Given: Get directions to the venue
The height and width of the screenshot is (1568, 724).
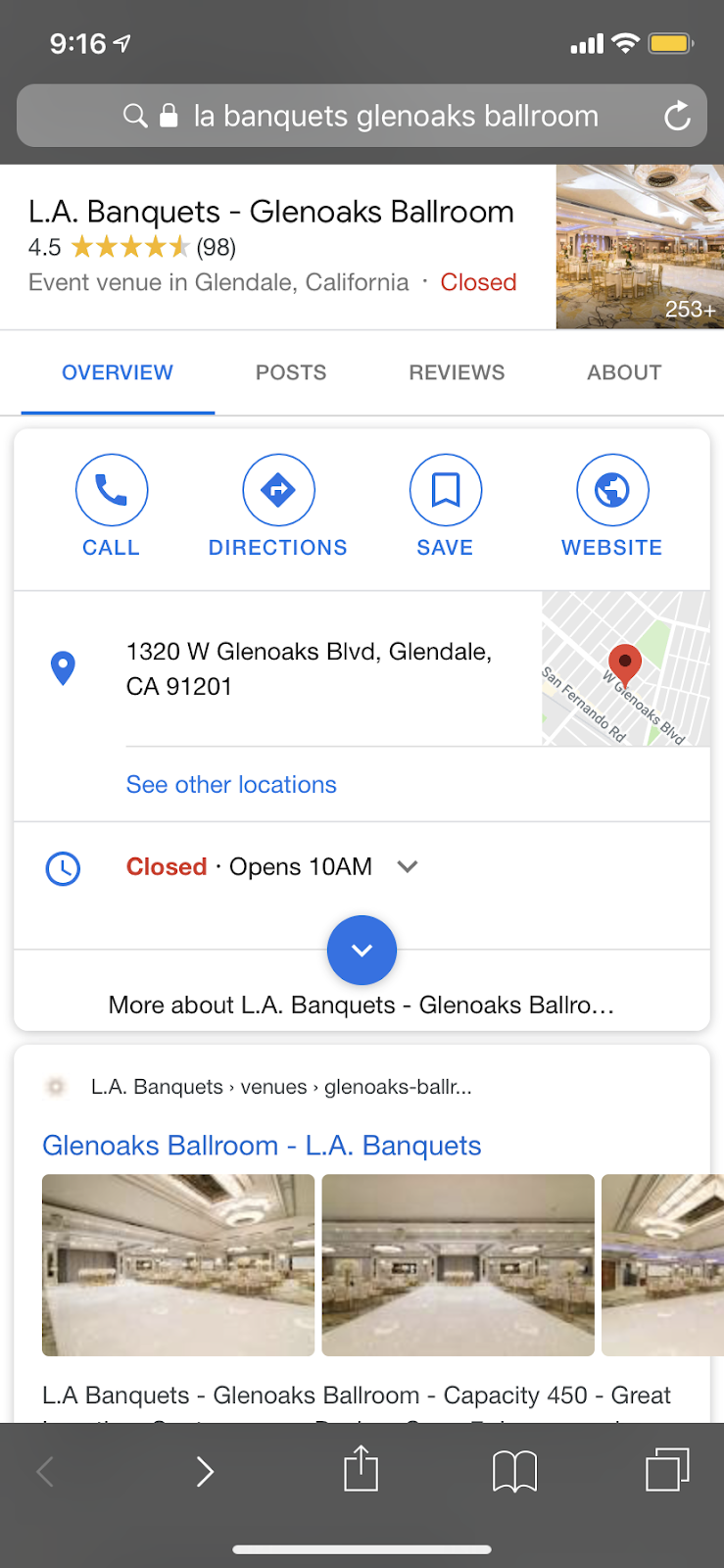Looking at the screenshot, I should pyautogui.click(x=278, y=506).
